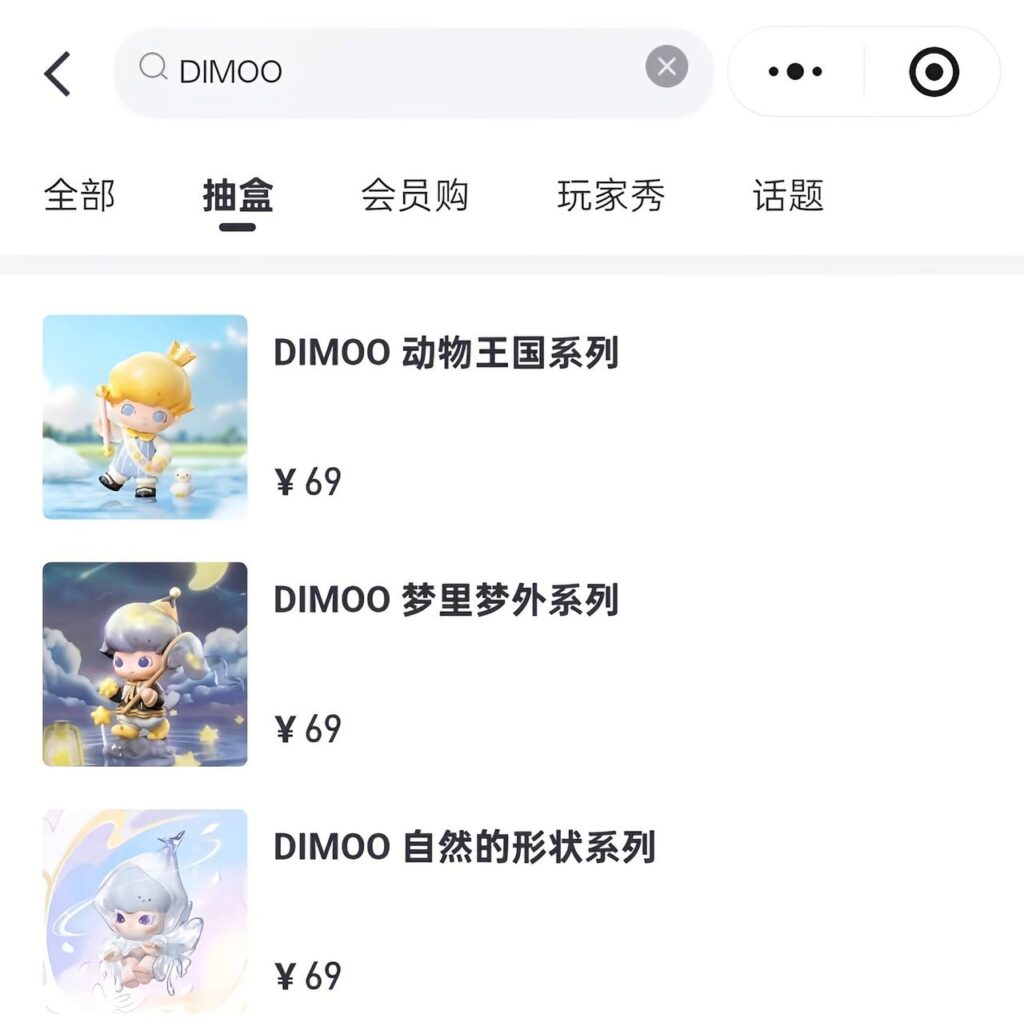Tap the DIMOO search field
The image size is (1024, 1022).
[400, 71]
